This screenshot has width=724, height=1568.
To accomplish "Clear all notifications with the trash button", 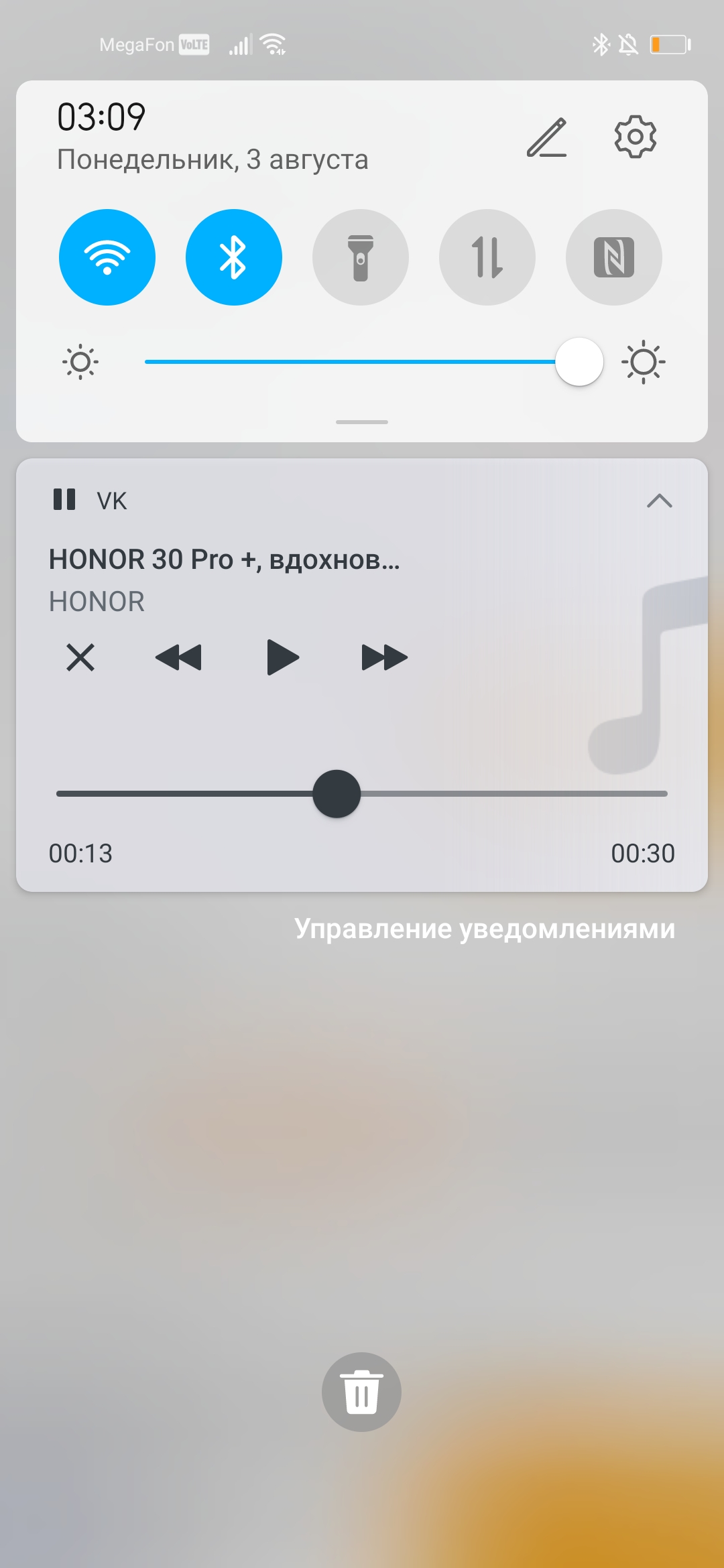I will point(361,1392).
